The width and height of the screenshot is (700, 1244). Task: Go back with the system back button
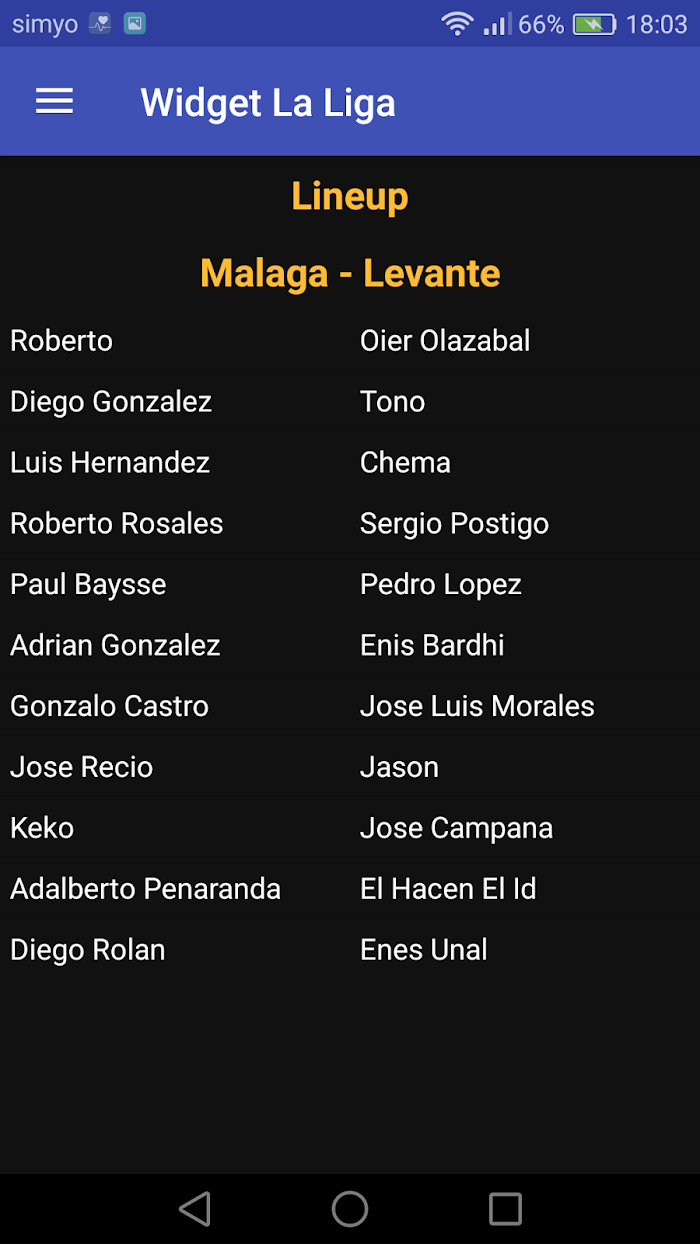coord(195,1209)
